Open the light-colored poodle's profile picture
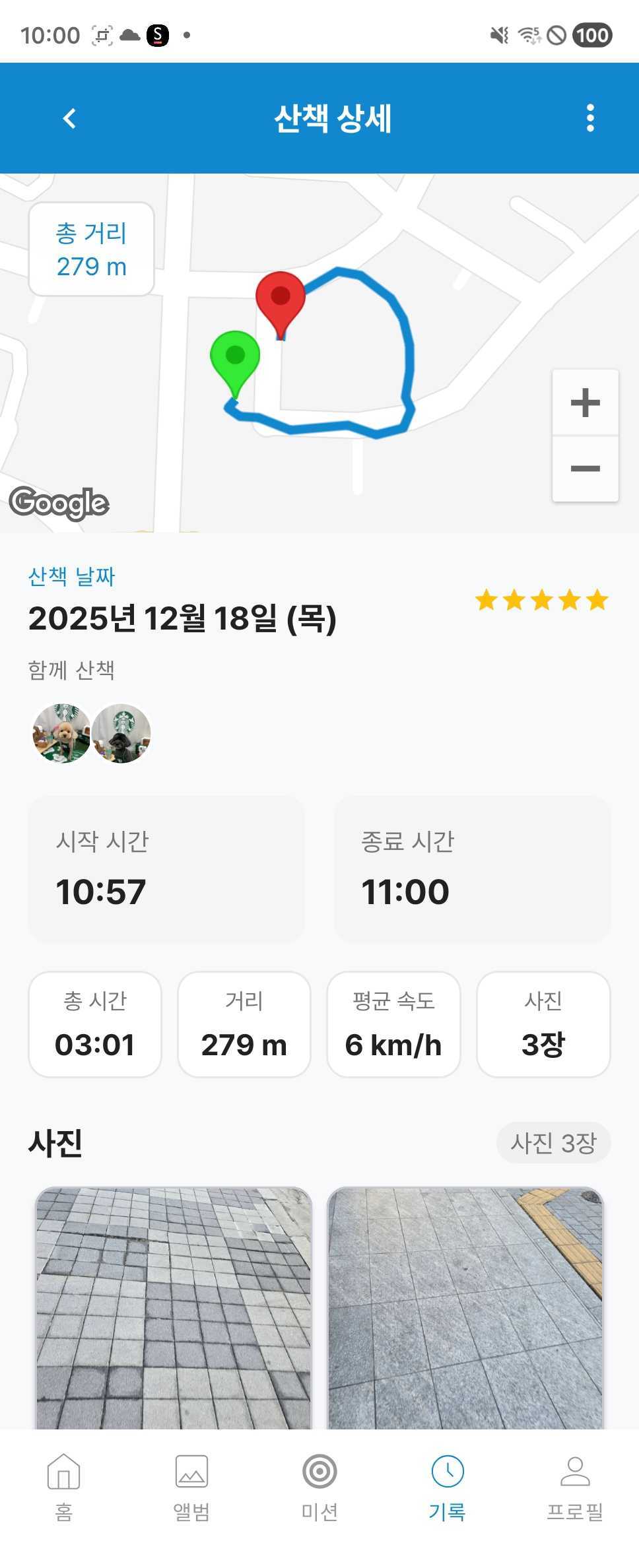Image resolution: width=639 pixels, height=1568 pixels. [62, 733]
